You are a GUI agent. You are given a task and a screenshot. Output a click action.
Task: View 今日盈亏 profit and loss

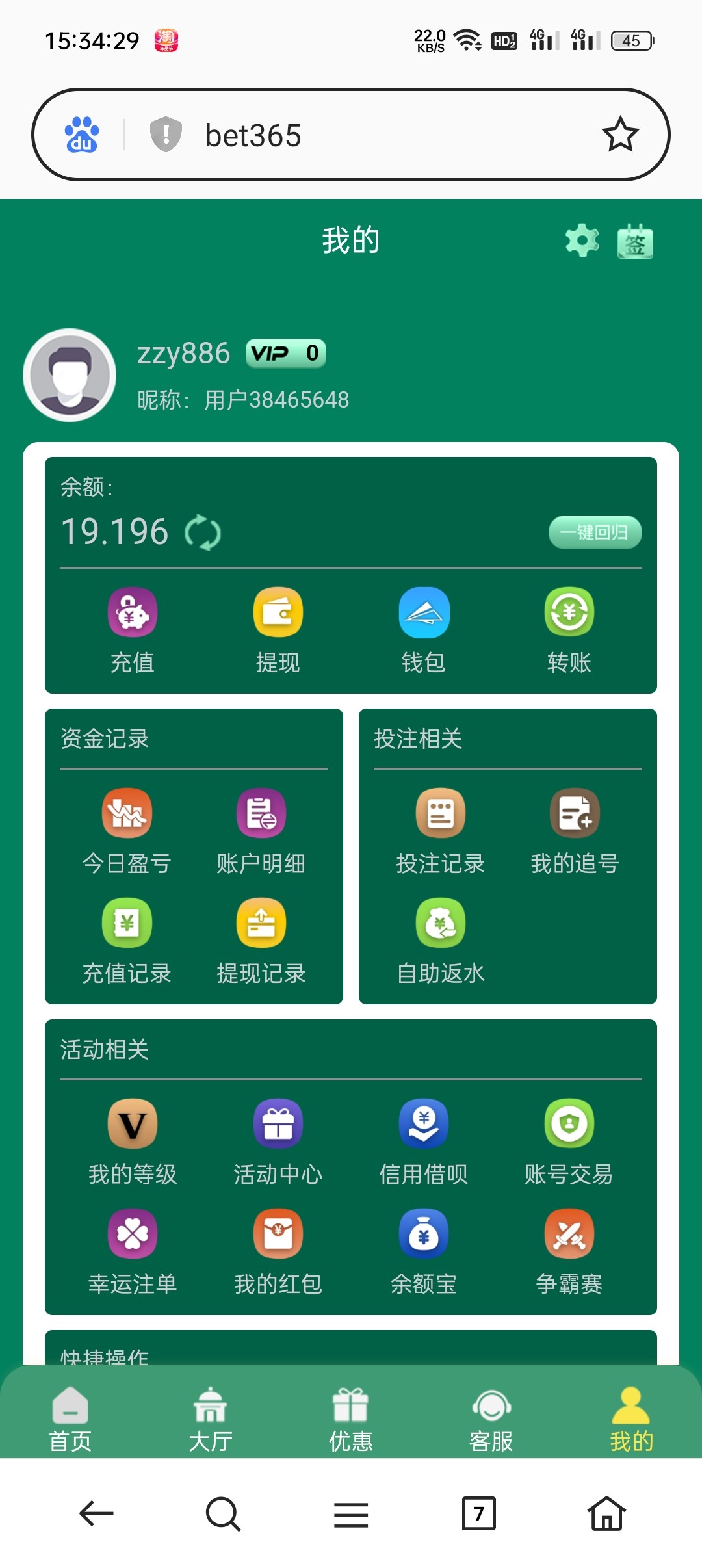point(127,830)
